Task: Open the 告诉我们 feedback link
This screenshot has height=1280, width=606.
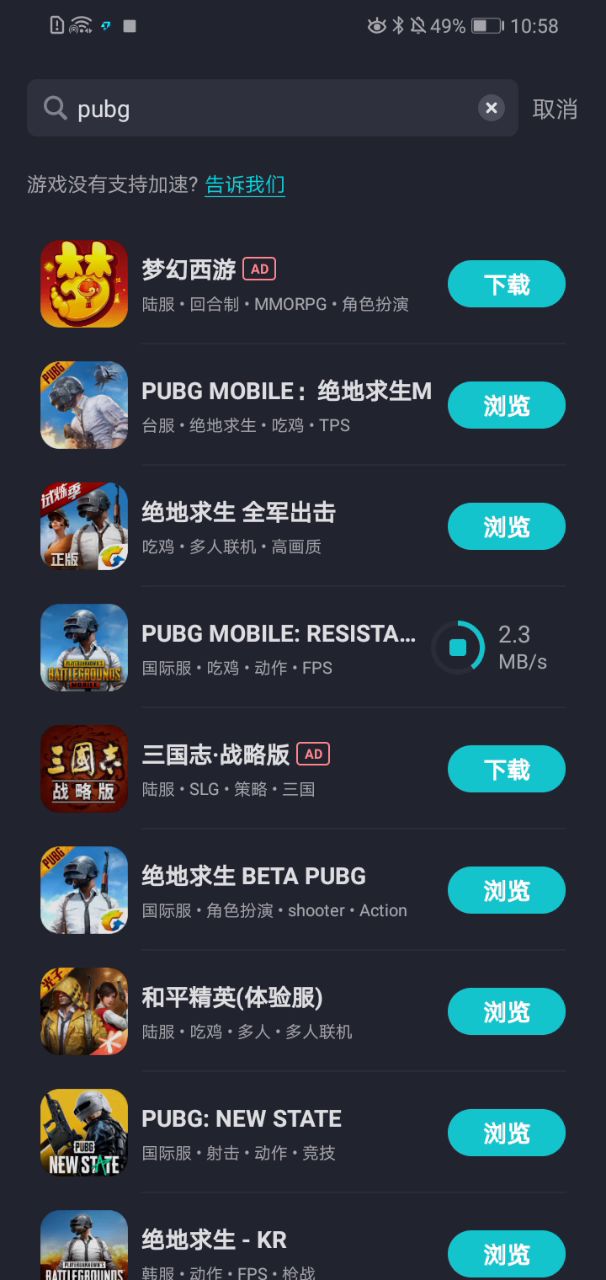Action: (245, 185)
